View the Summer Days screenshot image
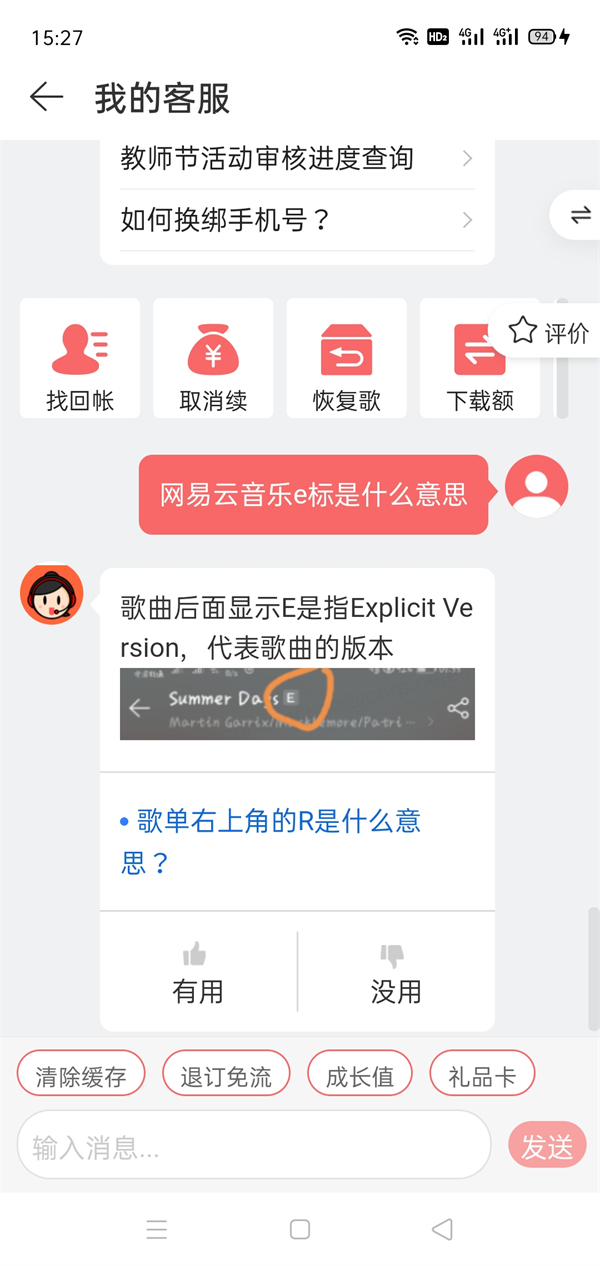 [297, 704]
